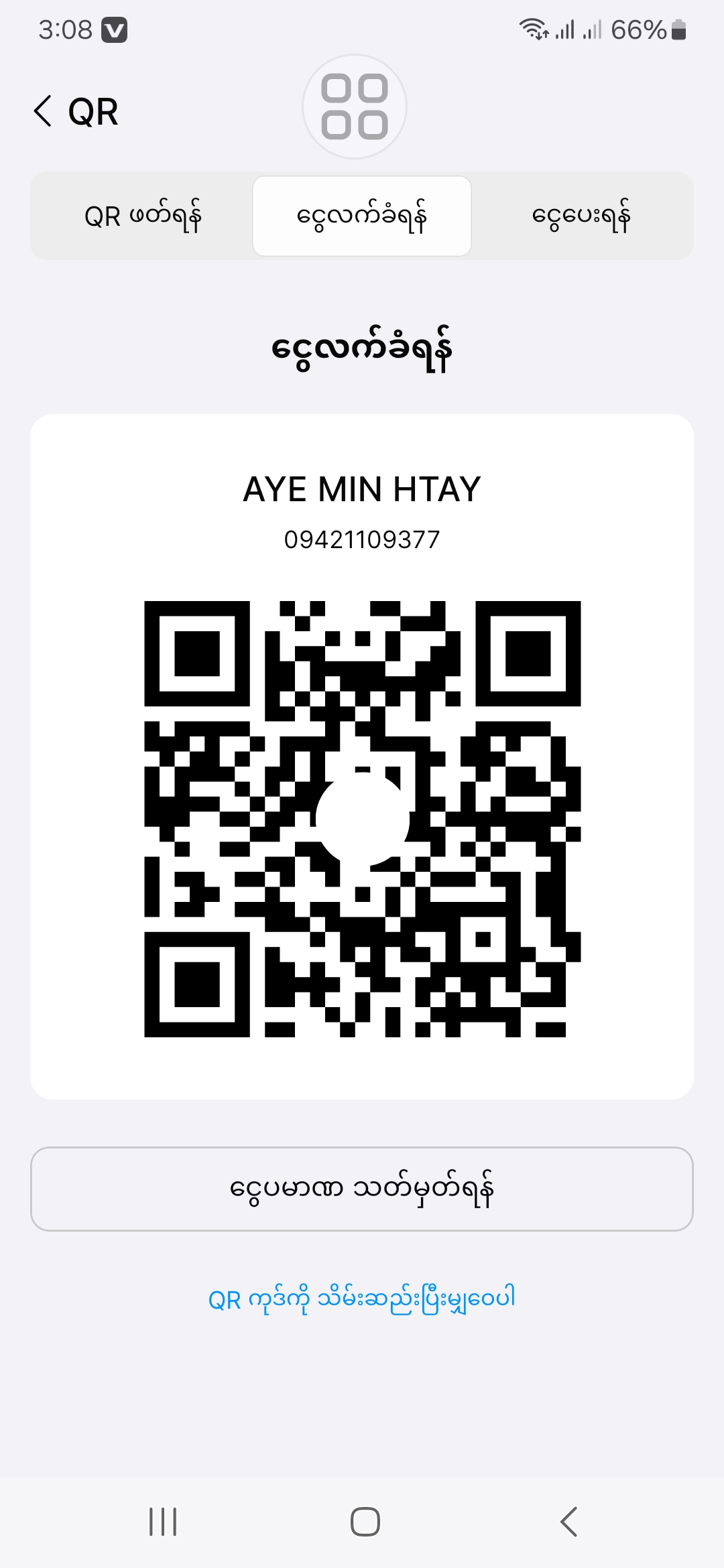Open the QR ကုဒ်ကို သိမ်းဆည်းပြီးမျှဝေပါ link
724x1568 pixels.
(362, 1299)
